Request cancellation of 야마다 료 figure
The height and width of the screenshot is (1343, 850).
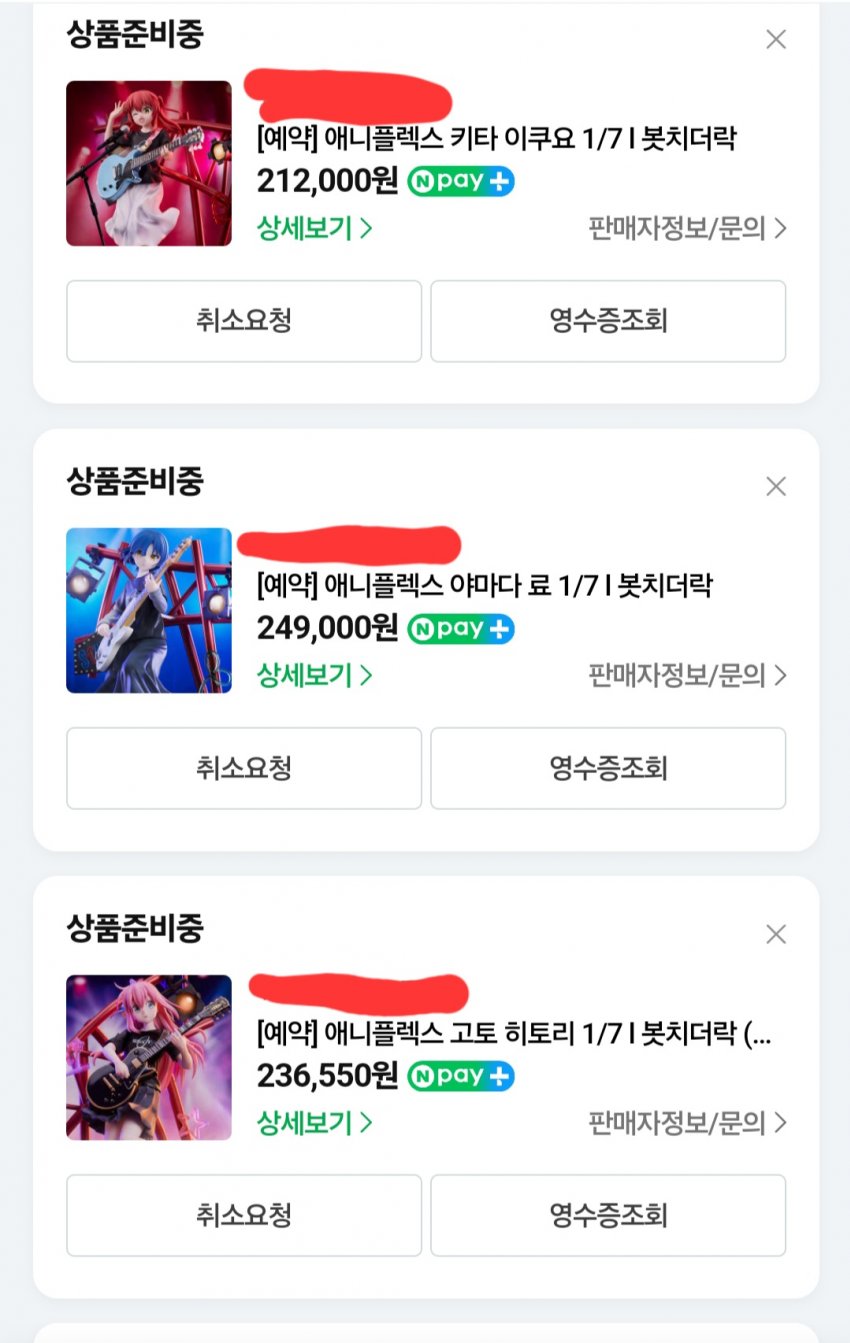244,768
